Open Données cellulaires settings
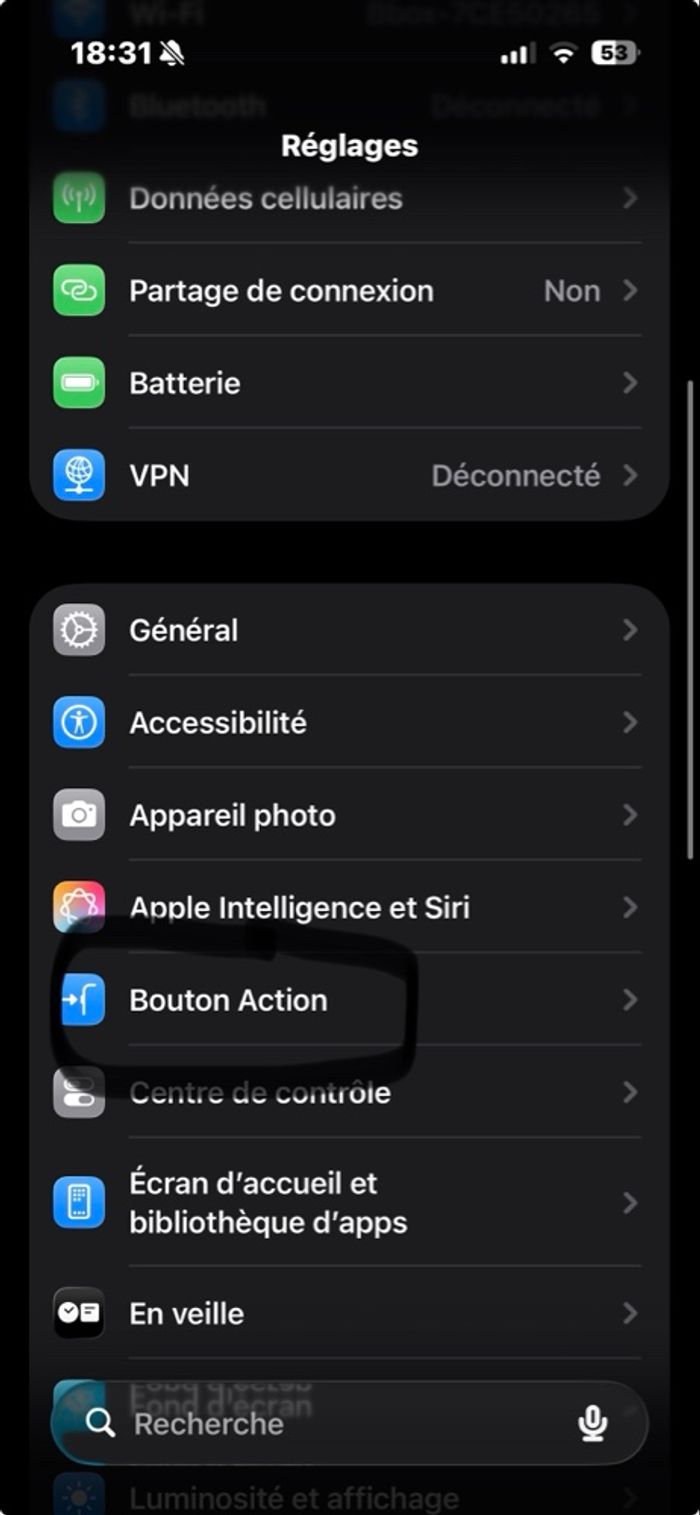This screenshot has height=1515, width=700. (x=266, y=199)
